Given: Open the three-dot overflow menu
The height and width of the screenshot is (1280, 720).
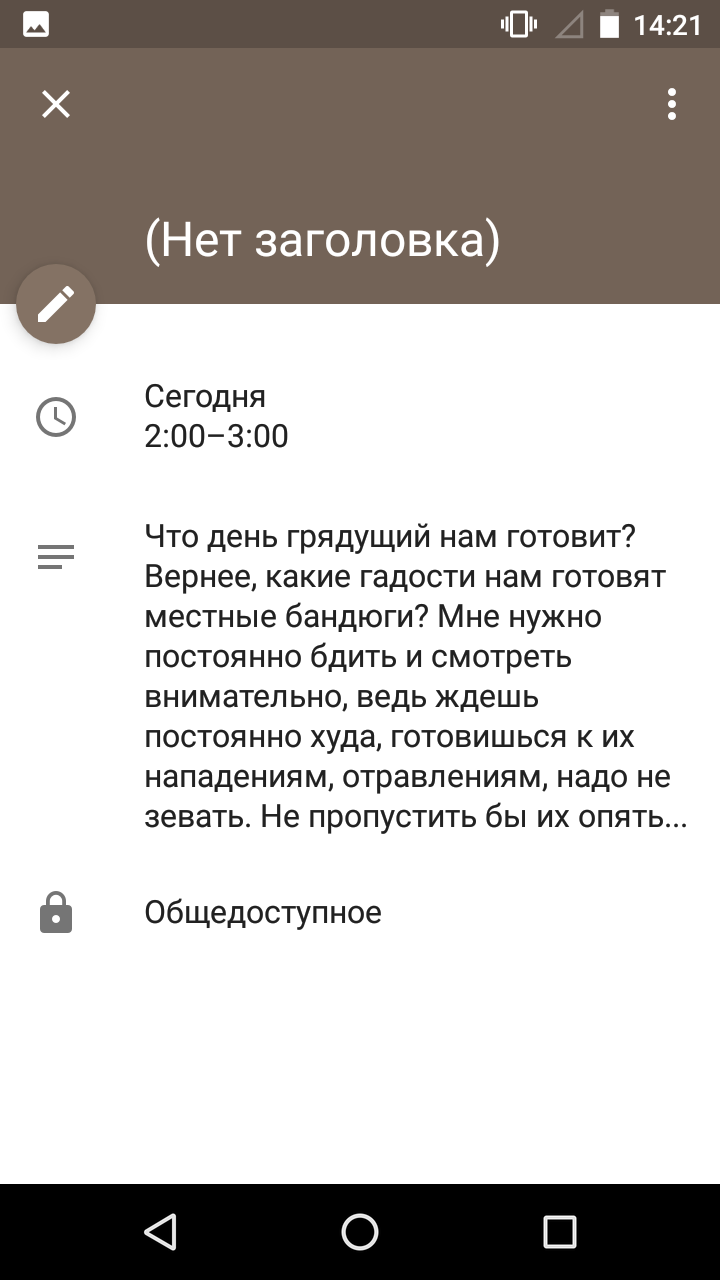Looking at the screenshot, I should tap(672, 104).
